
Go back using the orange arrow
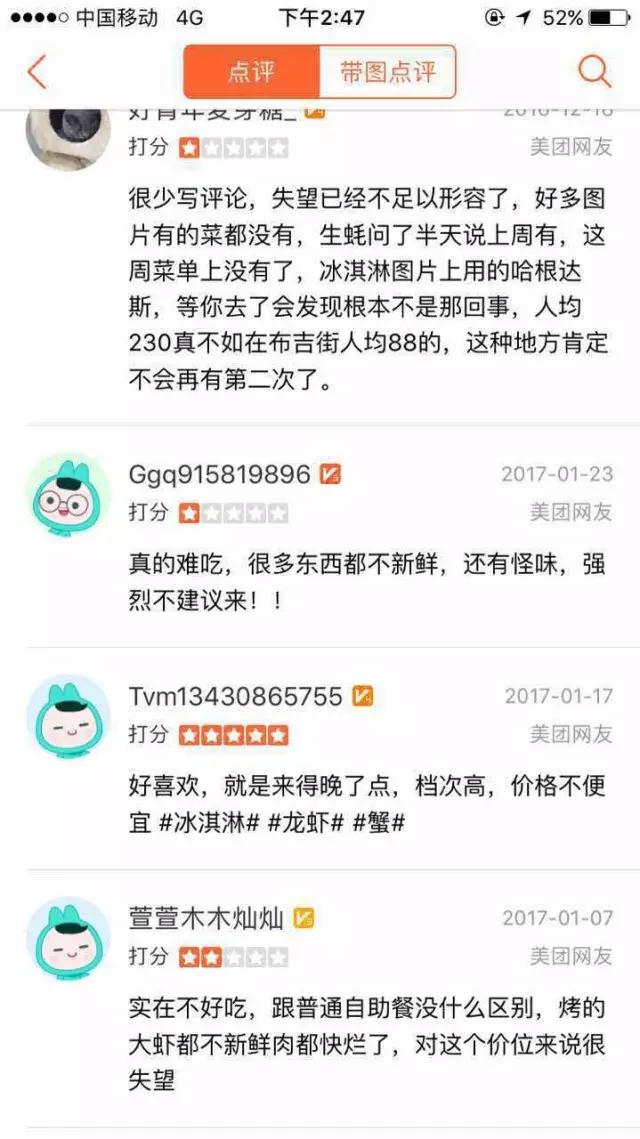coord(38,72)
